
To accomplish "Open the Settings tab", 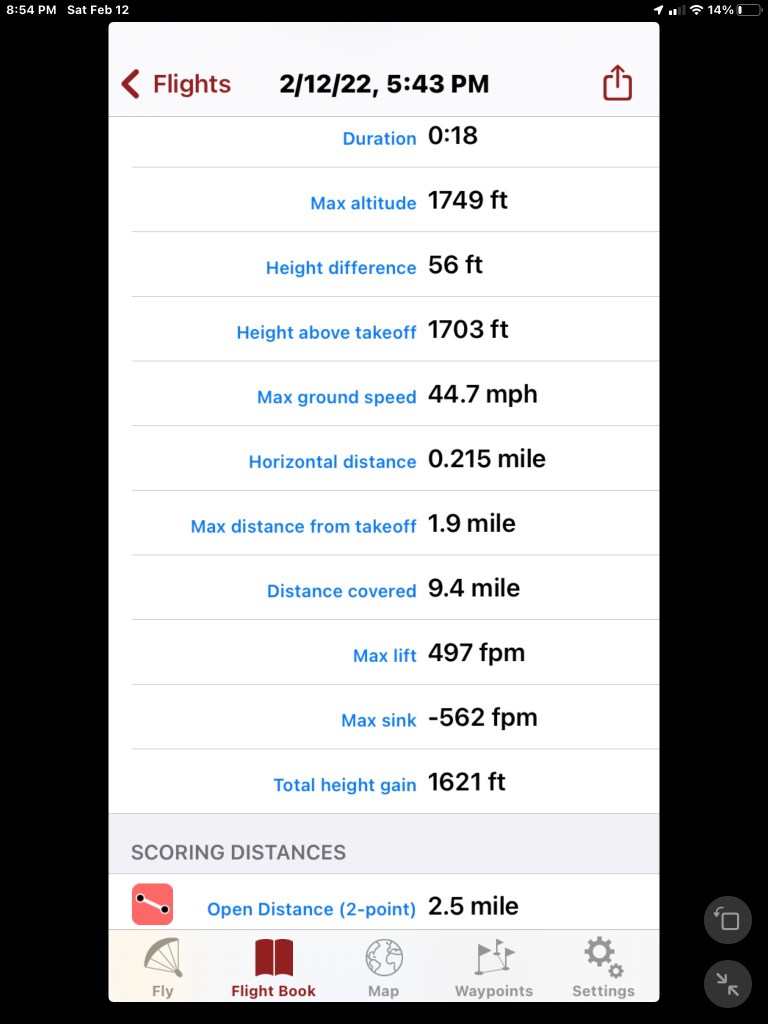I will coord(603,967).
